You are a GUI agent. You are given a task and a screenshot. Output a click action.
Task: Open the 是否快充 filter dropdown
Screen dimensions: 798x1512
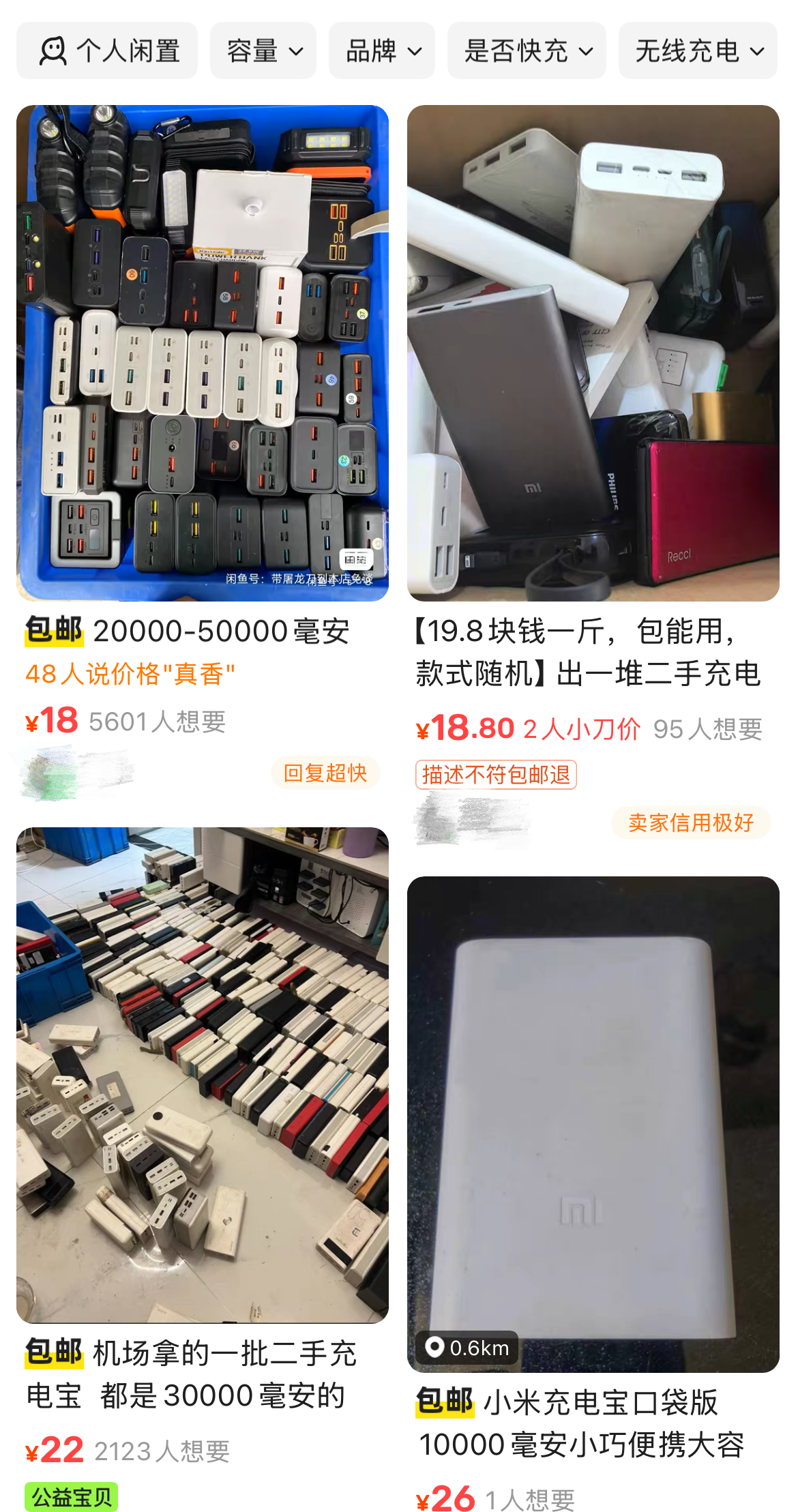tap(527, 50)
